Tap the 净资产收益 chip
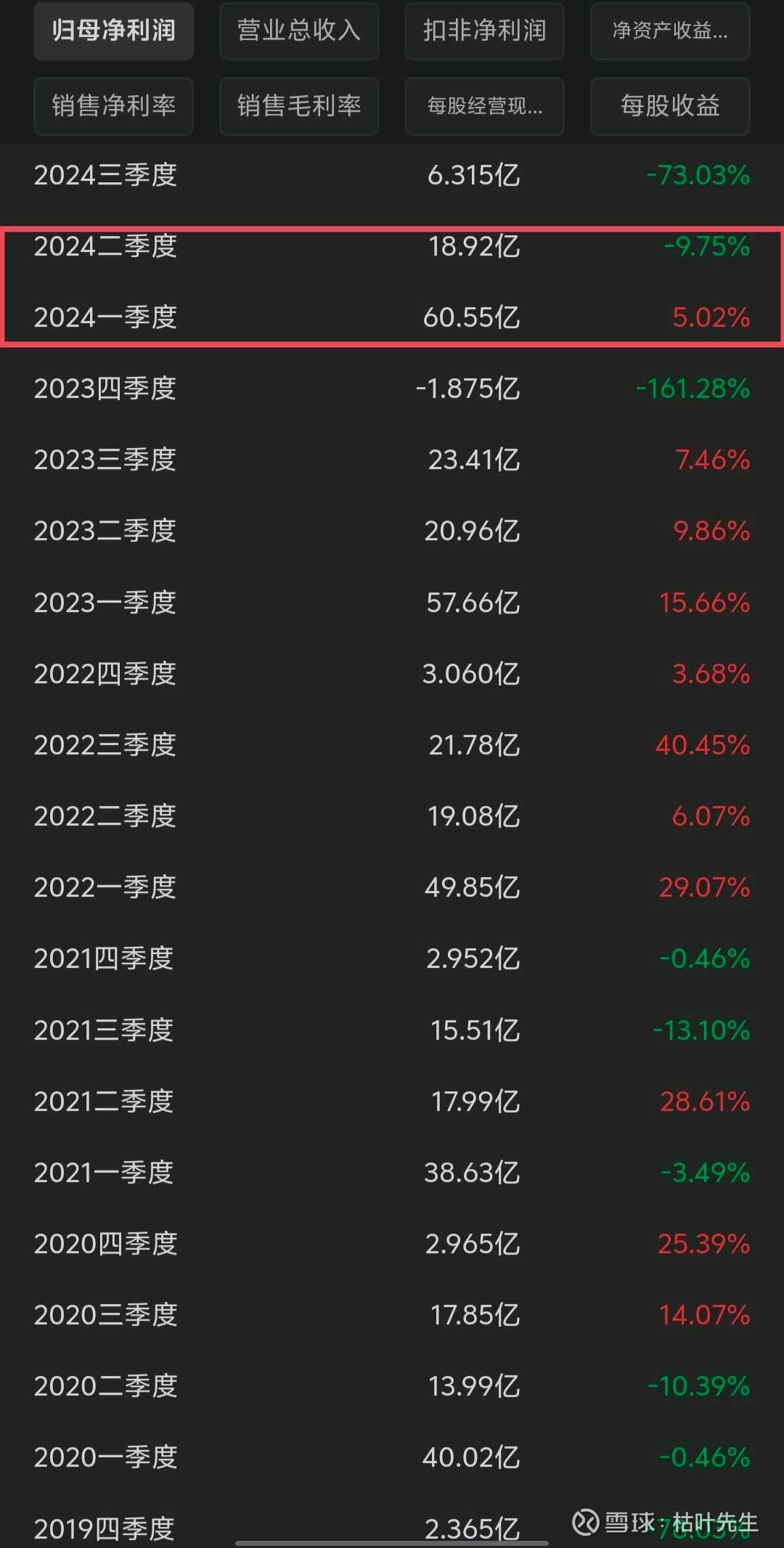784x1548 pixels. point(670,30)
